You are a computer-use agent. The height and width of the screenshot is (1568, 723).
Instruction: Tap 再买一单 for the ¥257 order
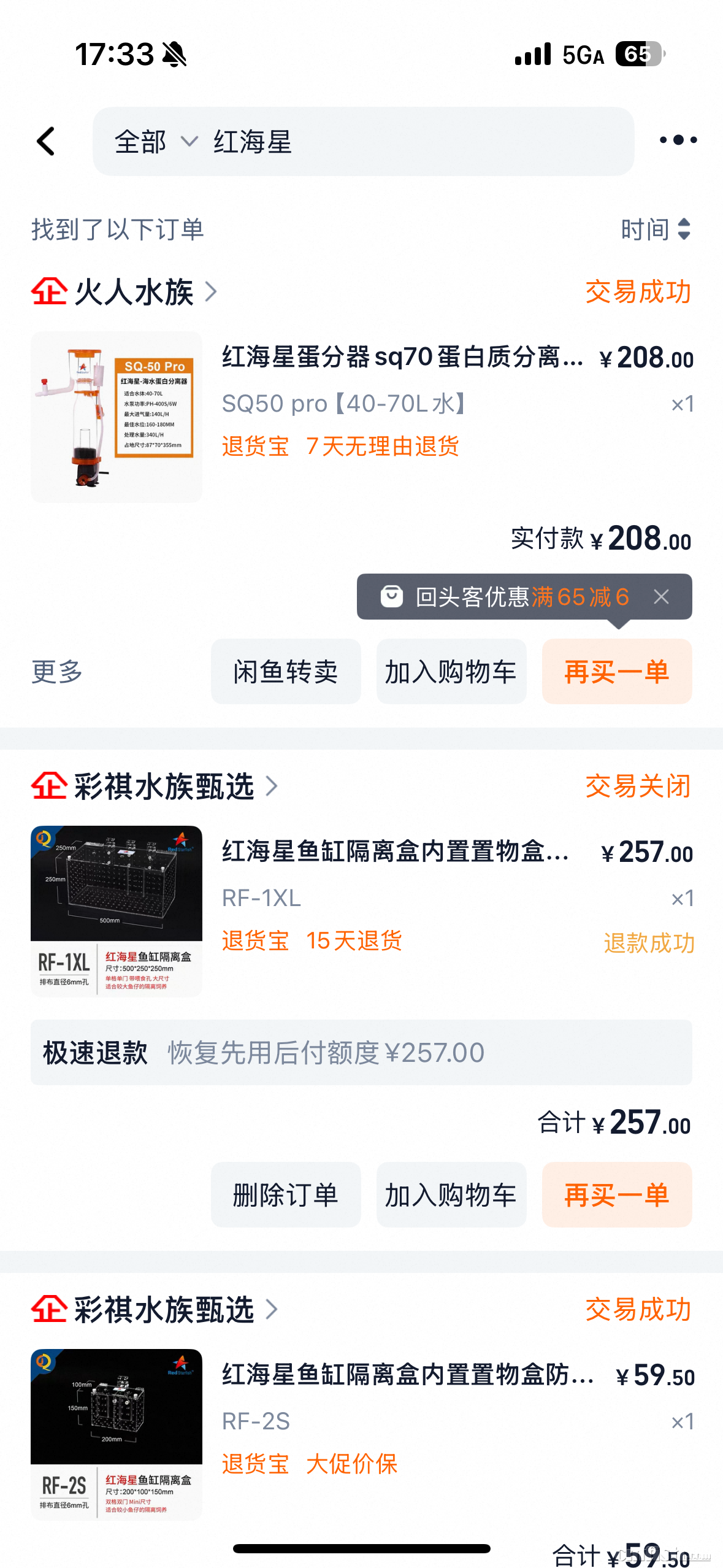(x=616, y=1195)
